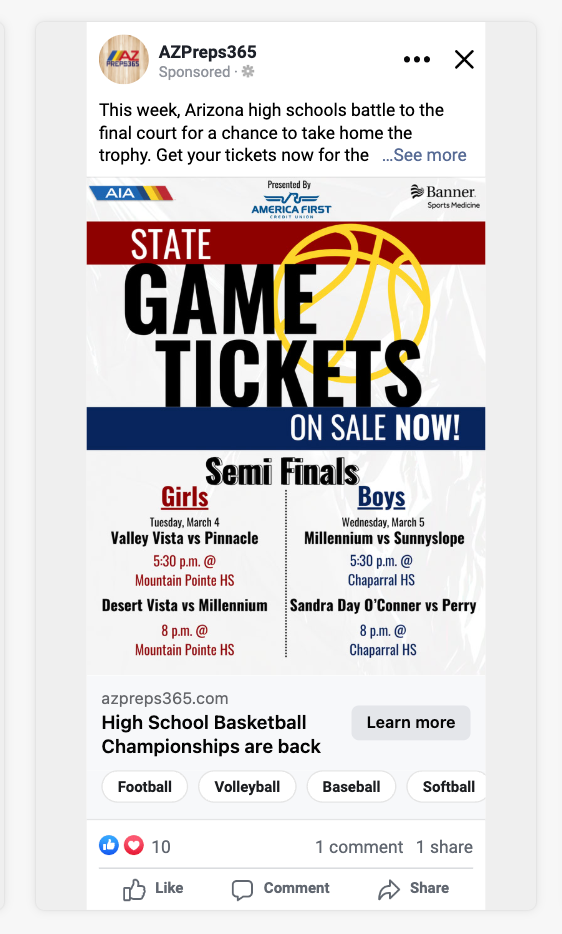Expand the caption with See more
The width and height of the screenshot is (562, 934).
(x=424, y=155)
